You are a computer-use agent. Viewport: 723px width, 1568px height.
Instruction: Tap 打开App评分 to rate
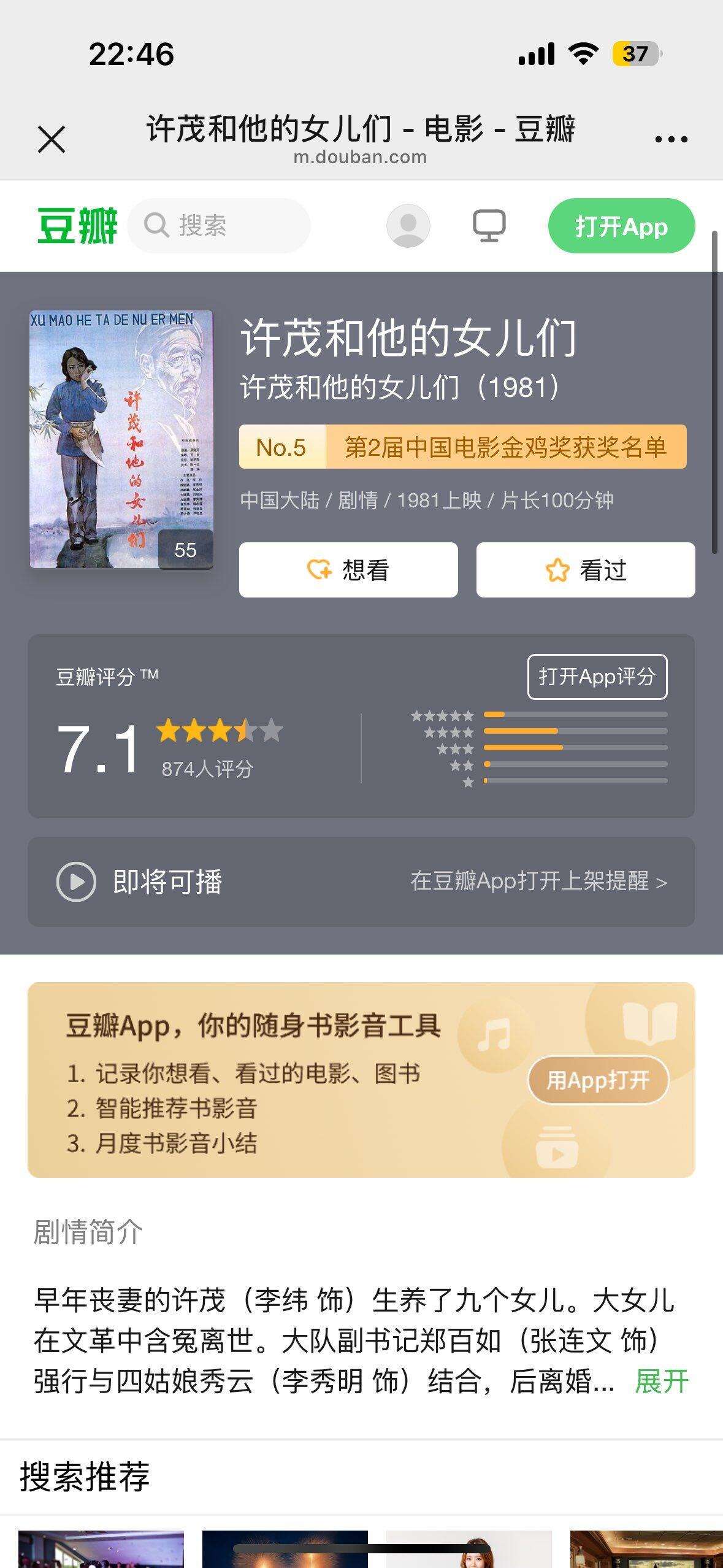pyautogui.click(x=597, y=677)
